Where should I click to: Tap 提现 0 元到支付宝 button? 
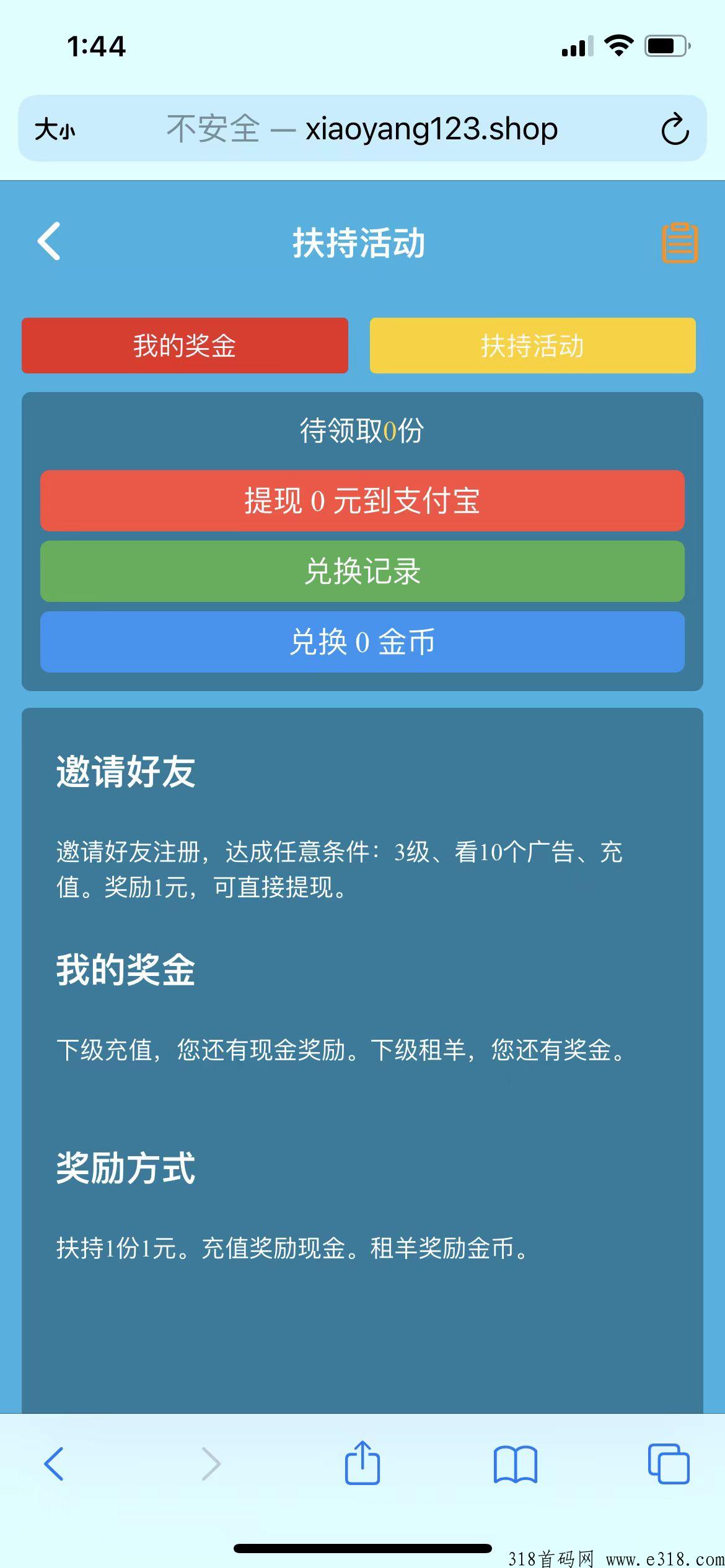362,500
